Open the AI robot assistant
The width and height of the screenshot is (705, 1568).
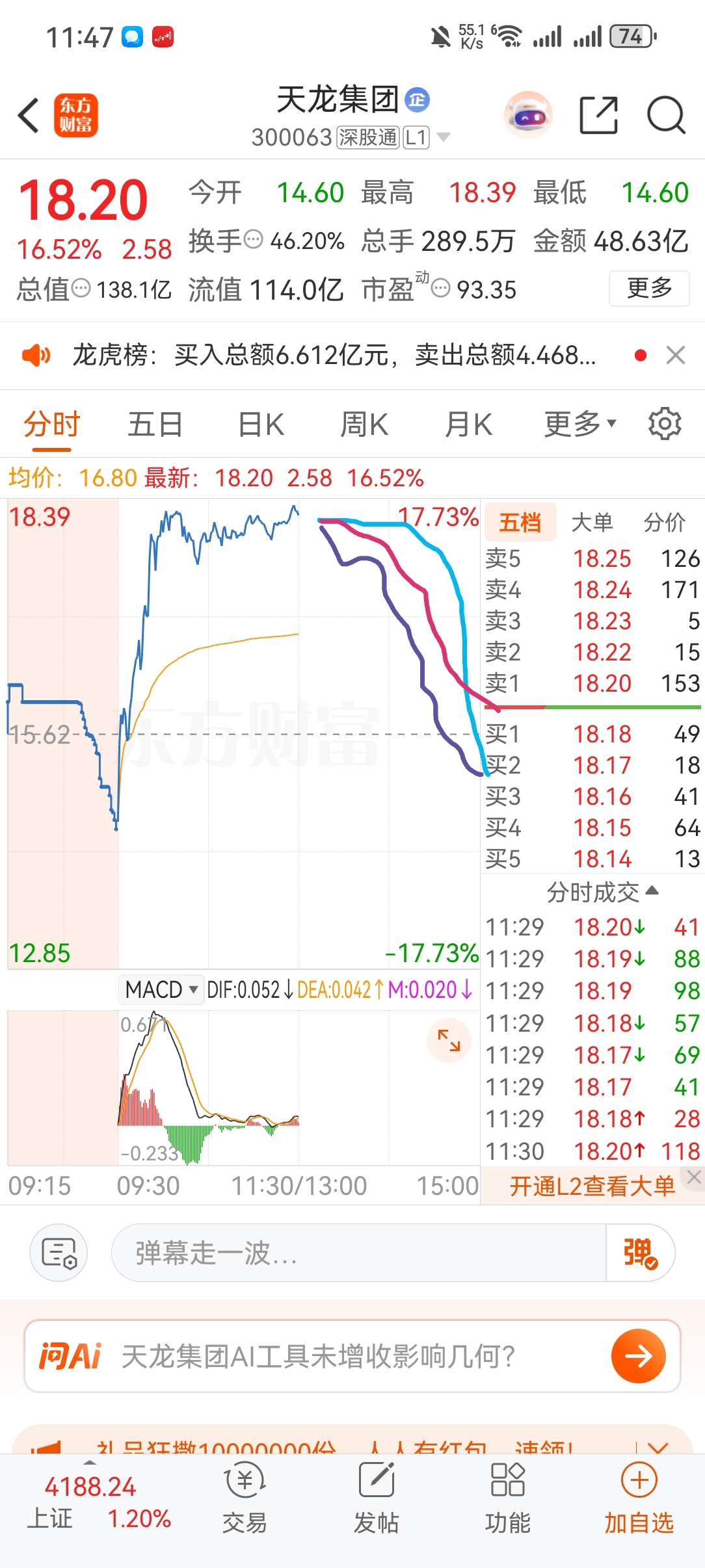528,116
